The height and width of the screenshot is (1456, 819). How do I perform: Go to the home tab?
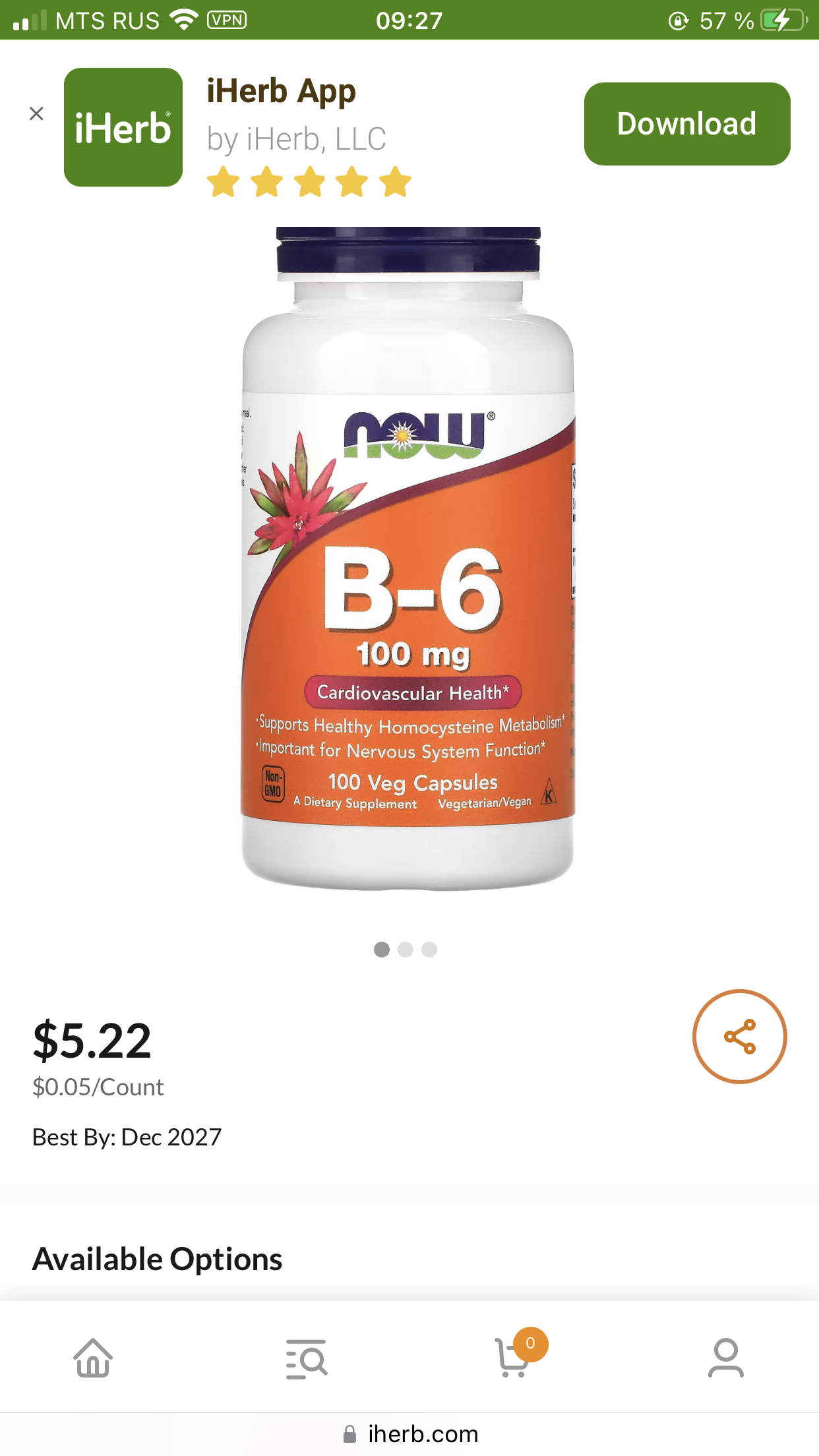(x=93, y=1358)
